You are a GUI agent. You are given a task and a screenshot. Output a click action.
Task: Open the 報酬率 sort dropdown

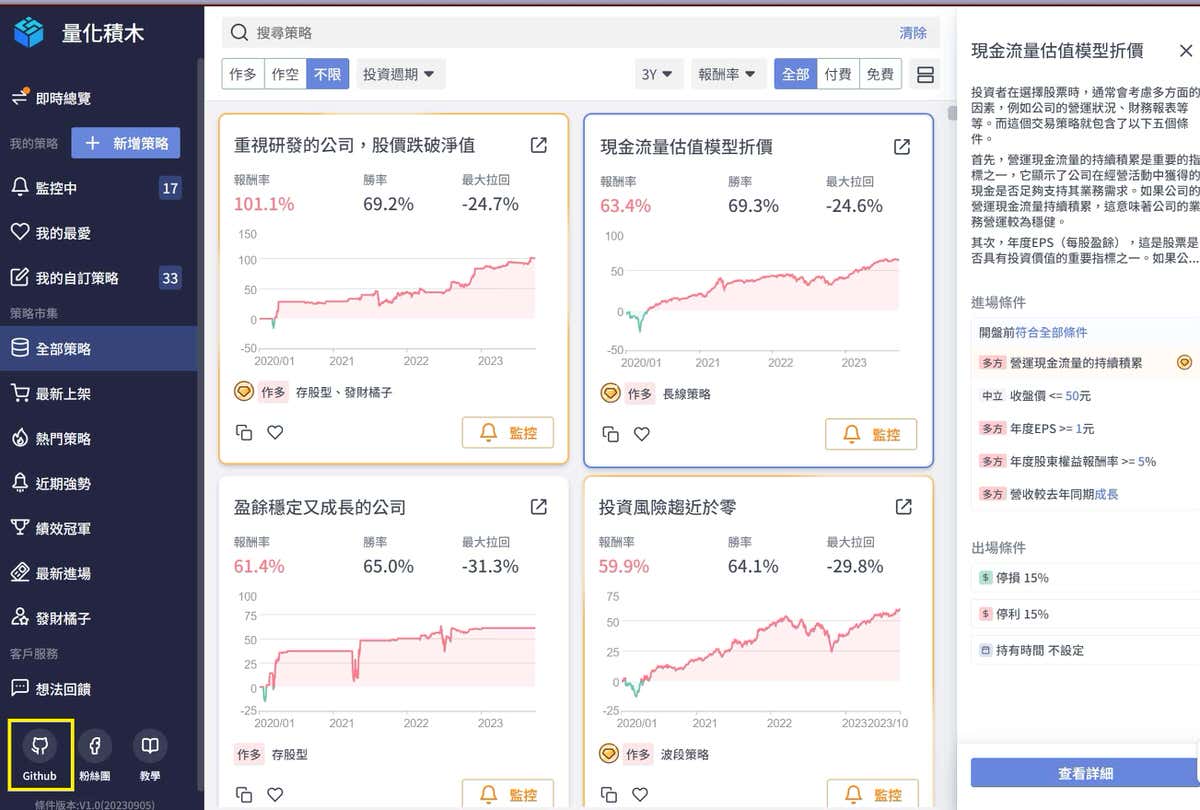727,74
